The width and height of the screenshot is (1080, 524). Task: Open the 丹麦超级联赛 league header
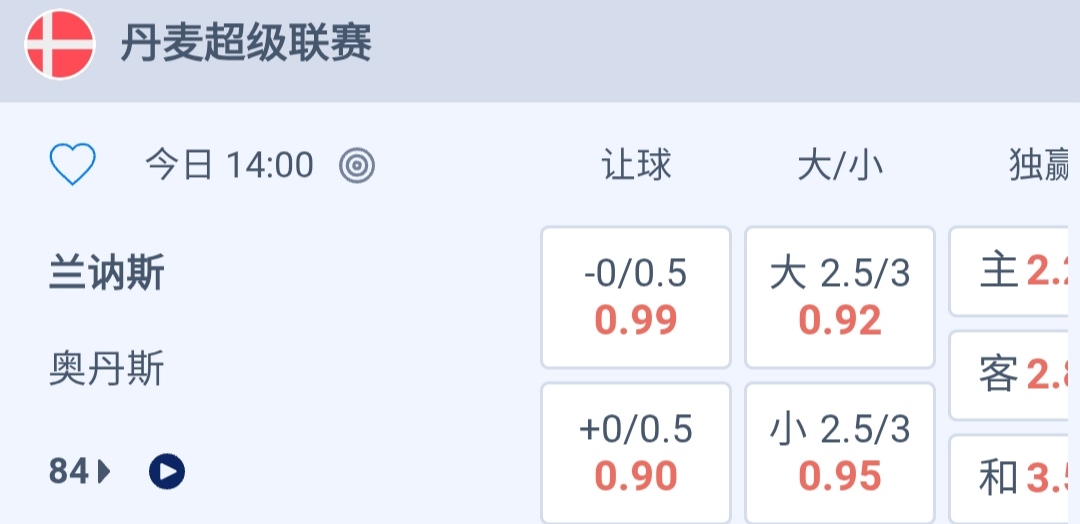click(246, 45)
